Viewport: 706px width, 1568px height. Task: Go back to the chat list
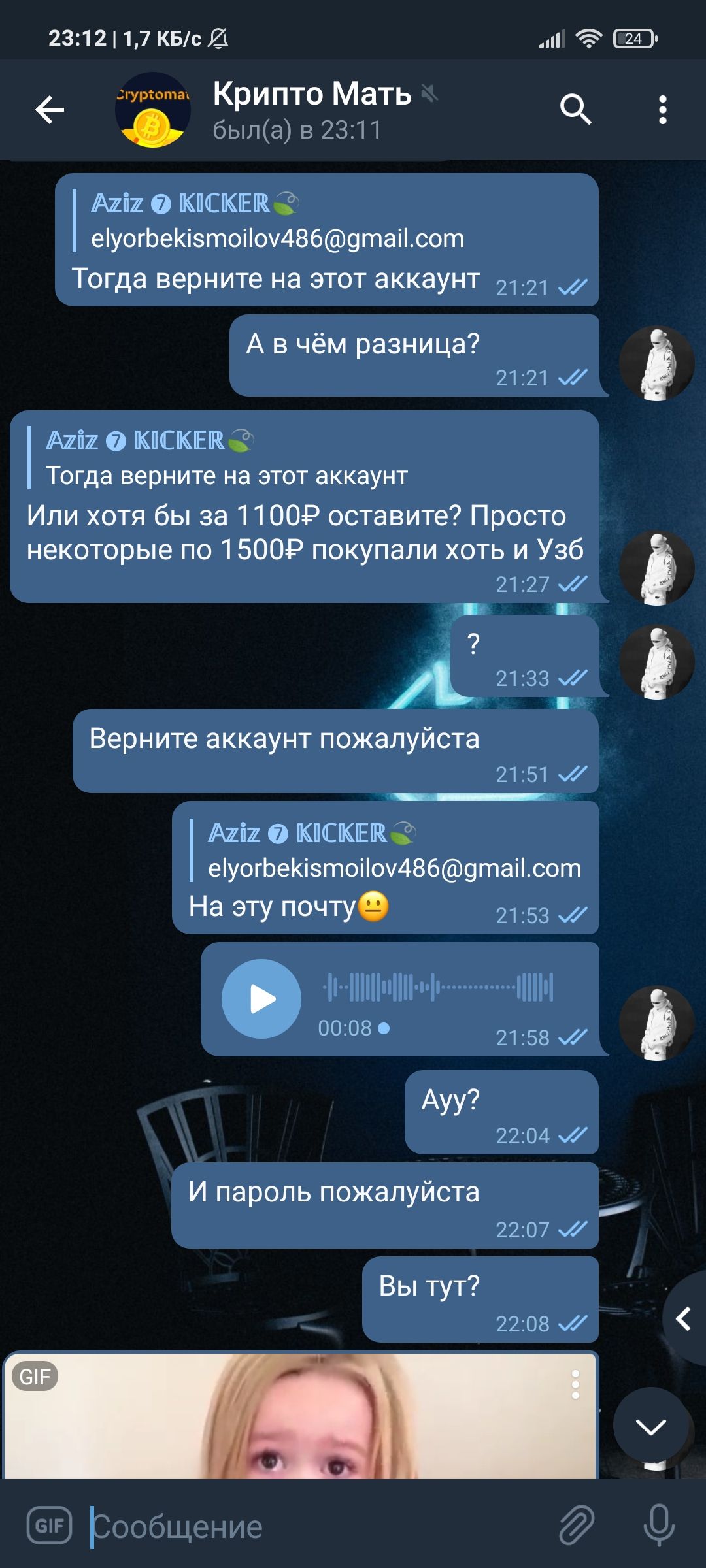(50, 109)
